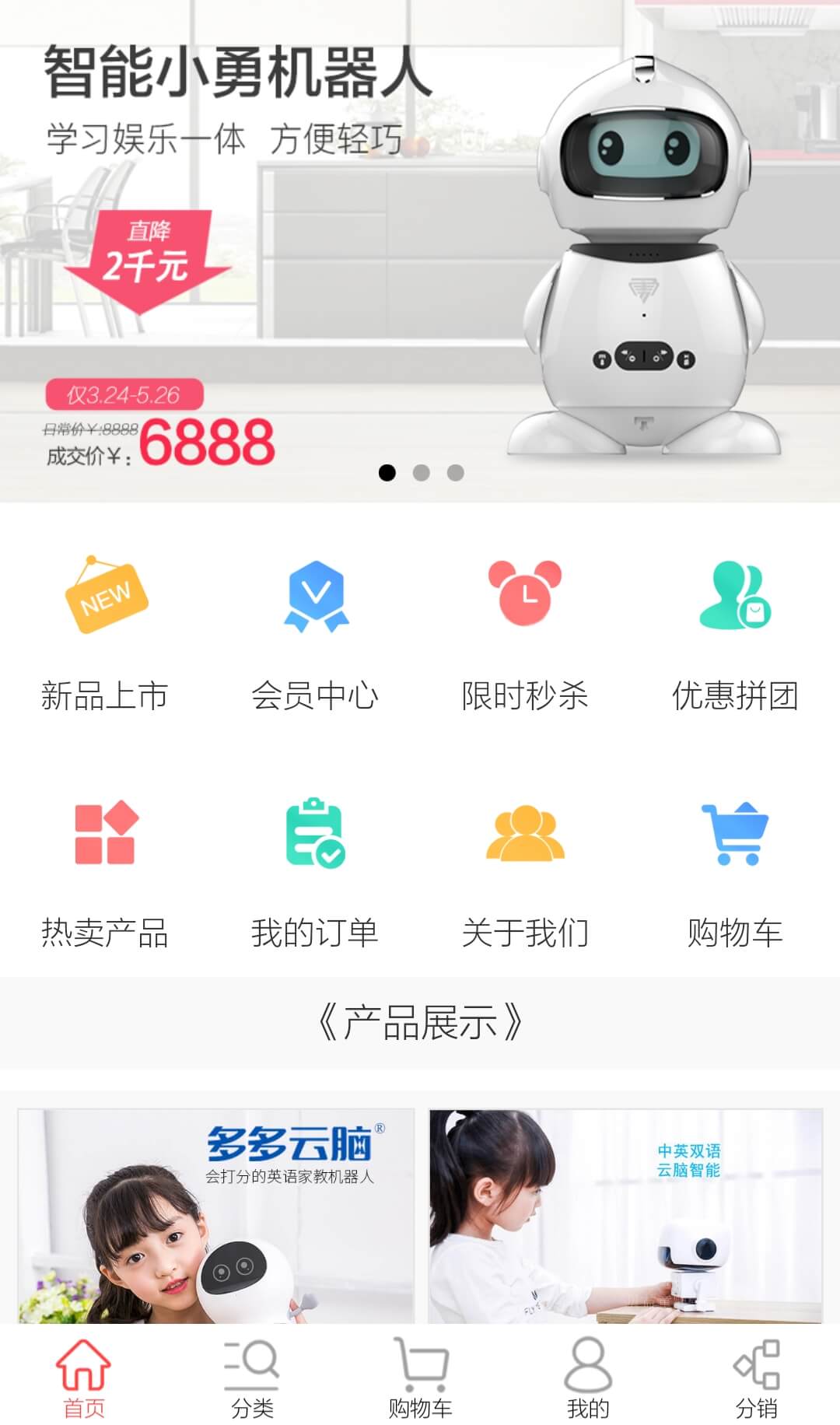Open 关于我们 about us

click(525, 873)
